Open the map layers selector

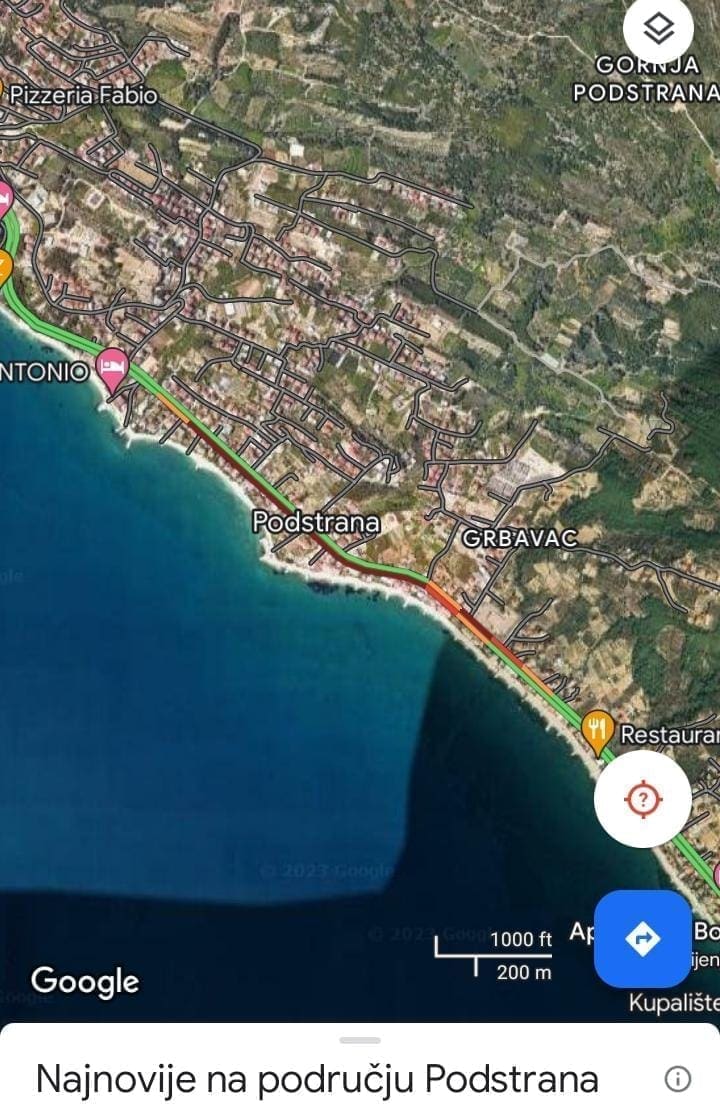pos(658,30)
